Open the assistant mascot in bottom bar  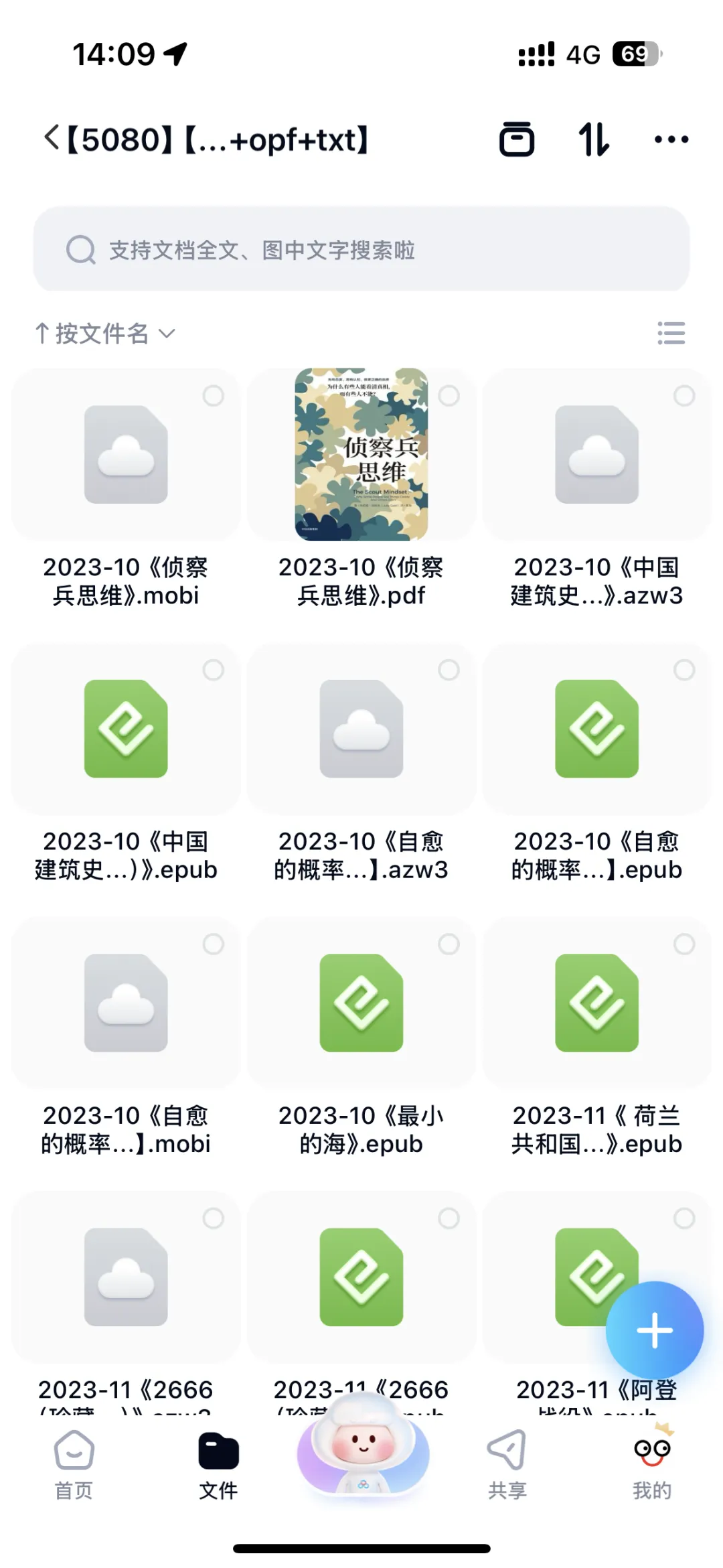point(362,1447)
